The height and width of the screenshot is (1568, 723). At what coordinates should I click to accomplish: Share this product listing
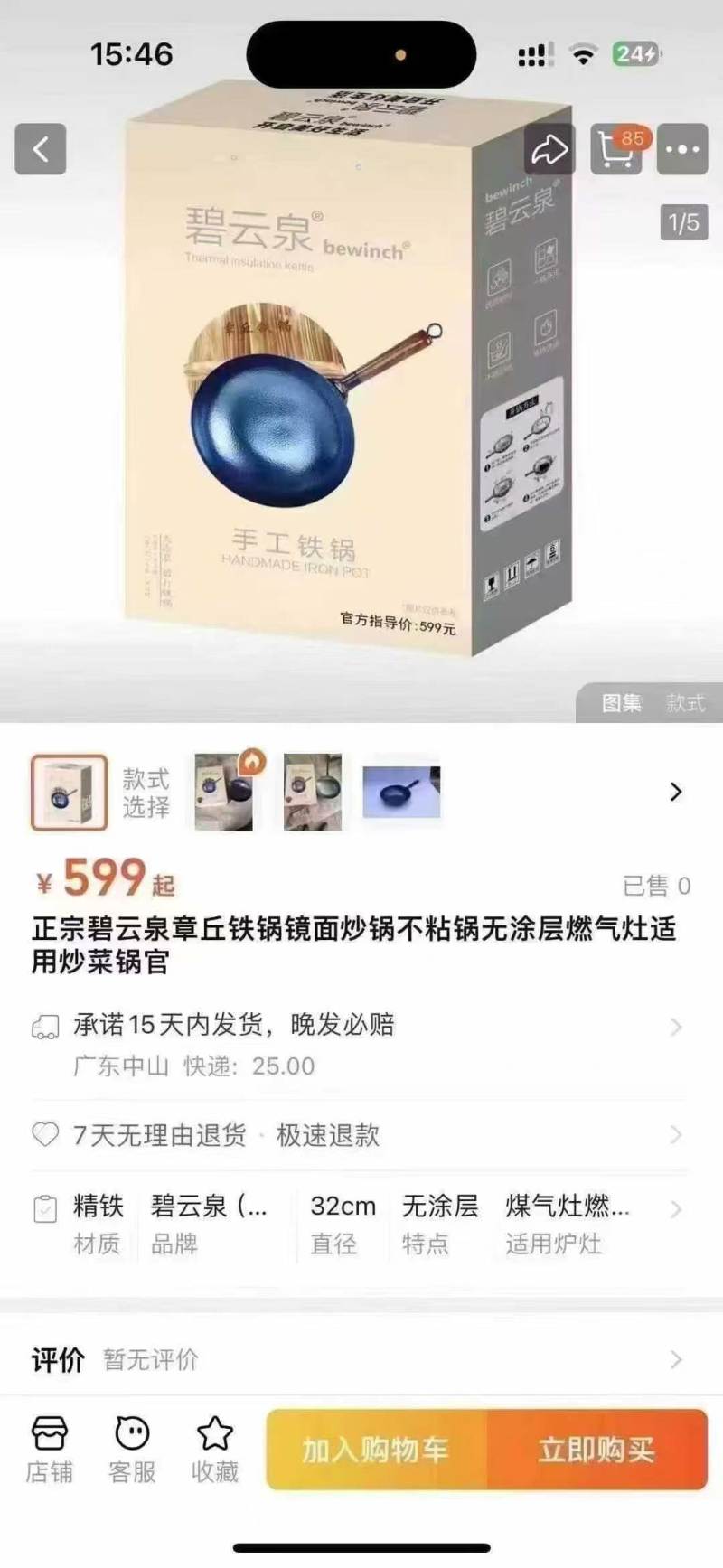click(549, 149)
